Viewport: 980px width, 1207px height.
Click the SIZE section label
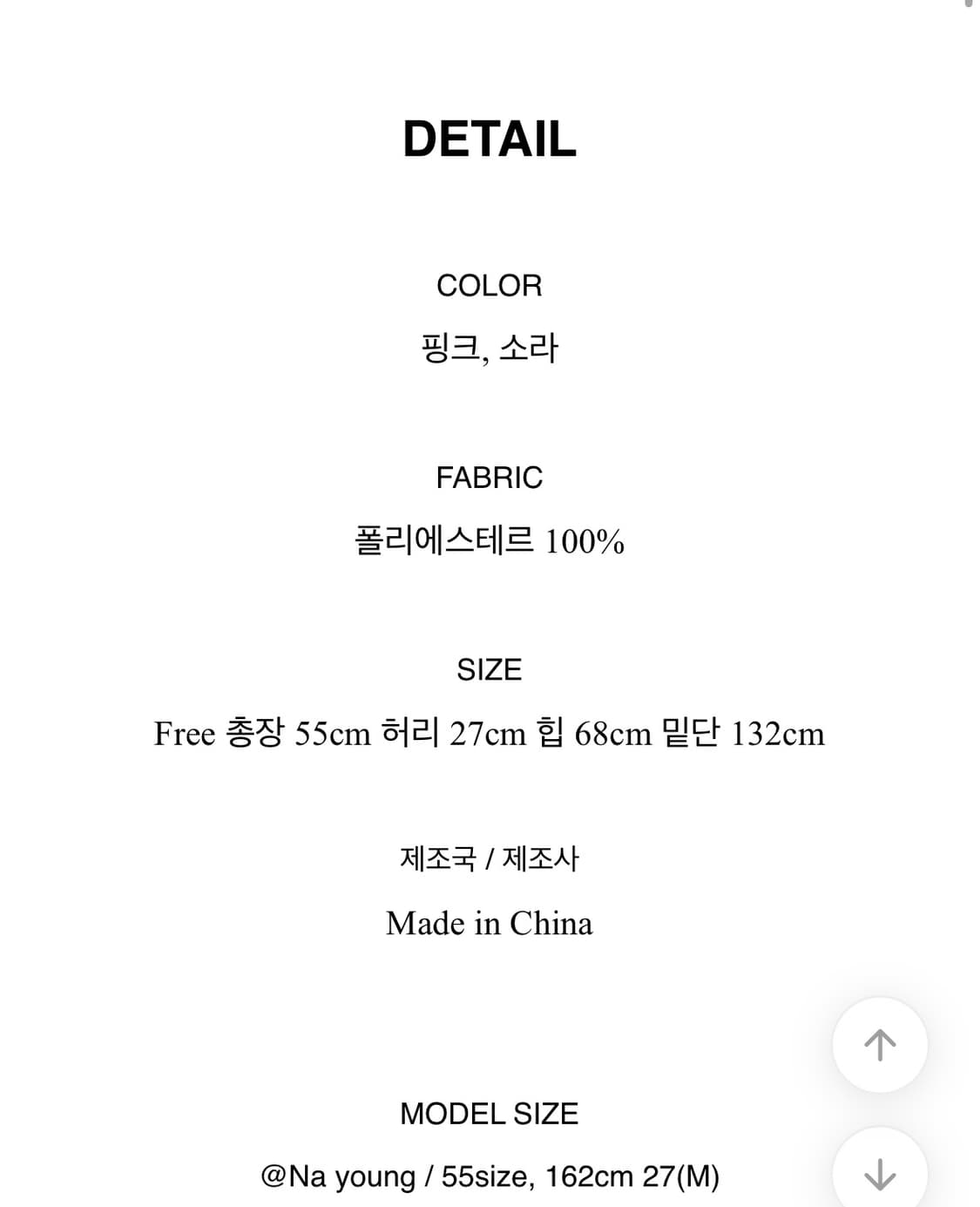point(490,669)
